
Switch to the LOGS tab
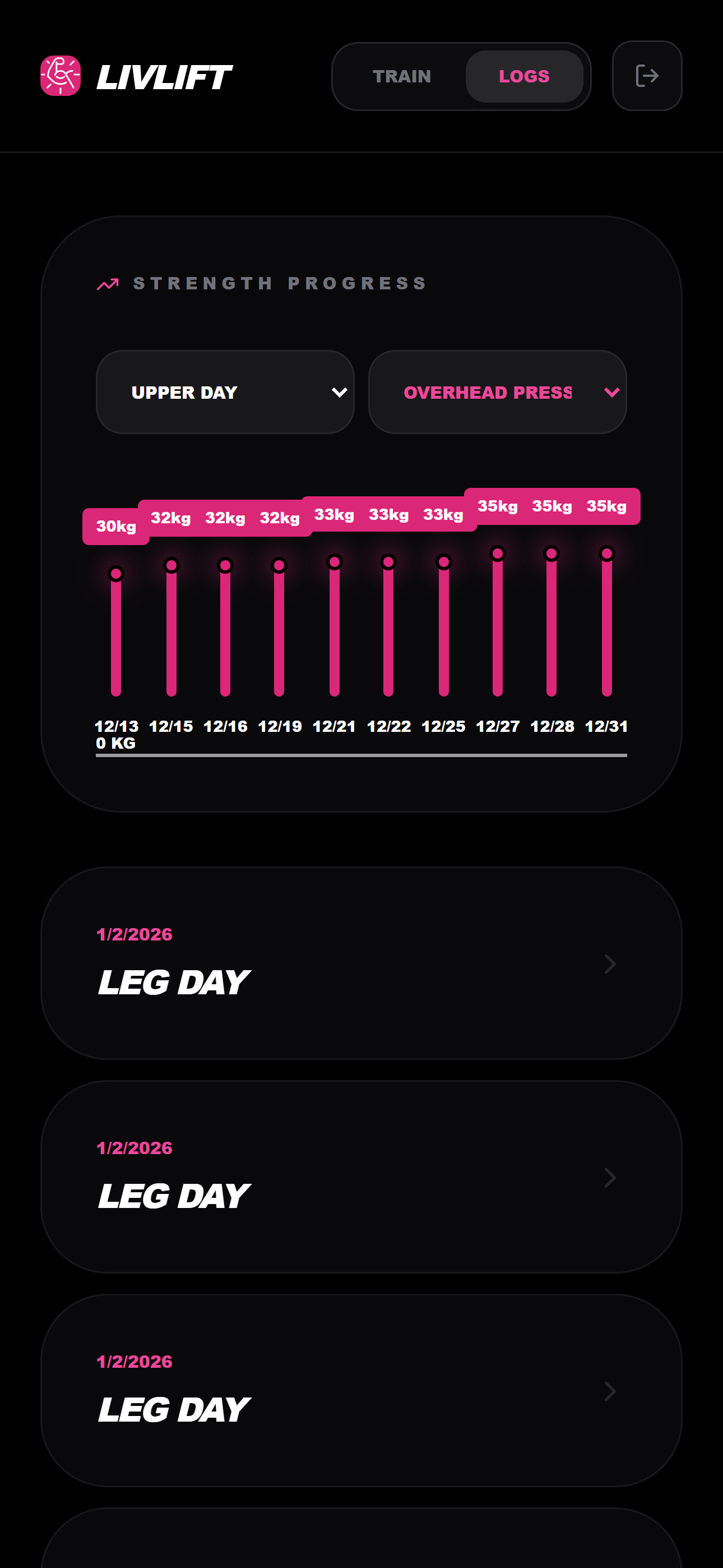[525, 76]
